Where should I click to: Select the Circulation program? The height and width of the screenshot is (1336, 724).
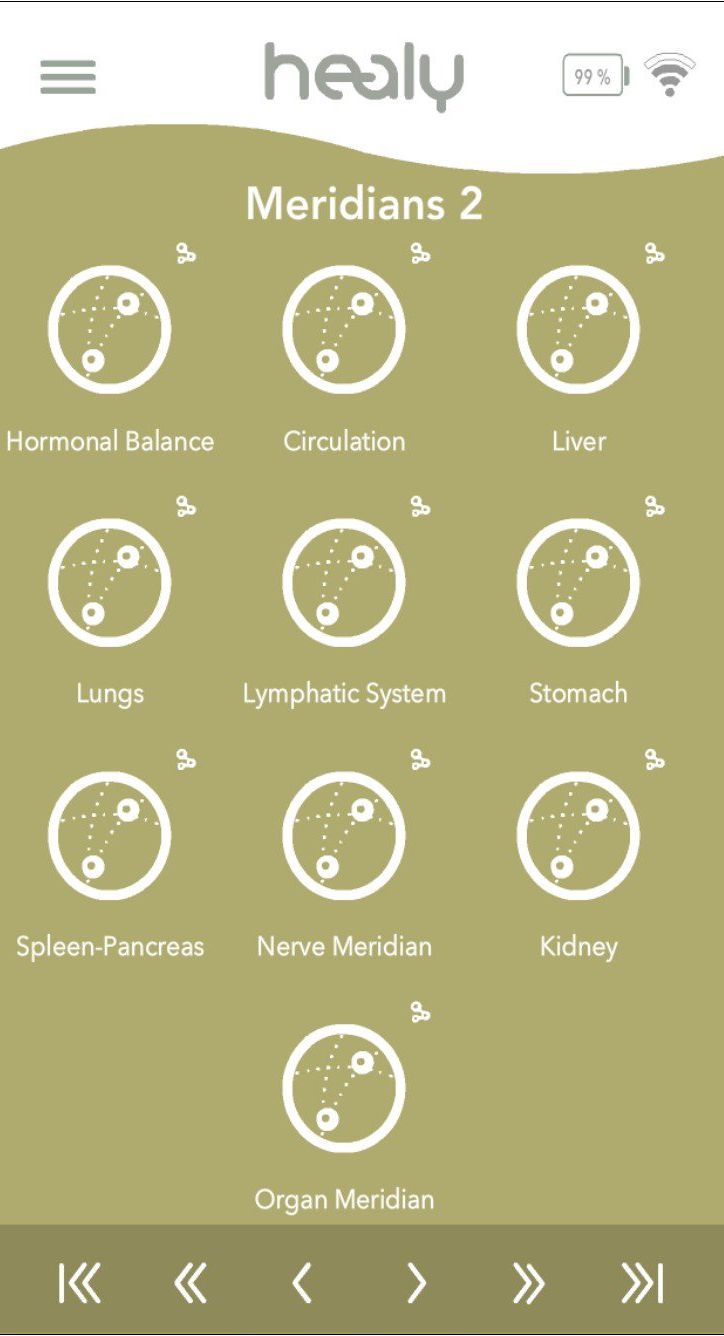tap(344, 329)
